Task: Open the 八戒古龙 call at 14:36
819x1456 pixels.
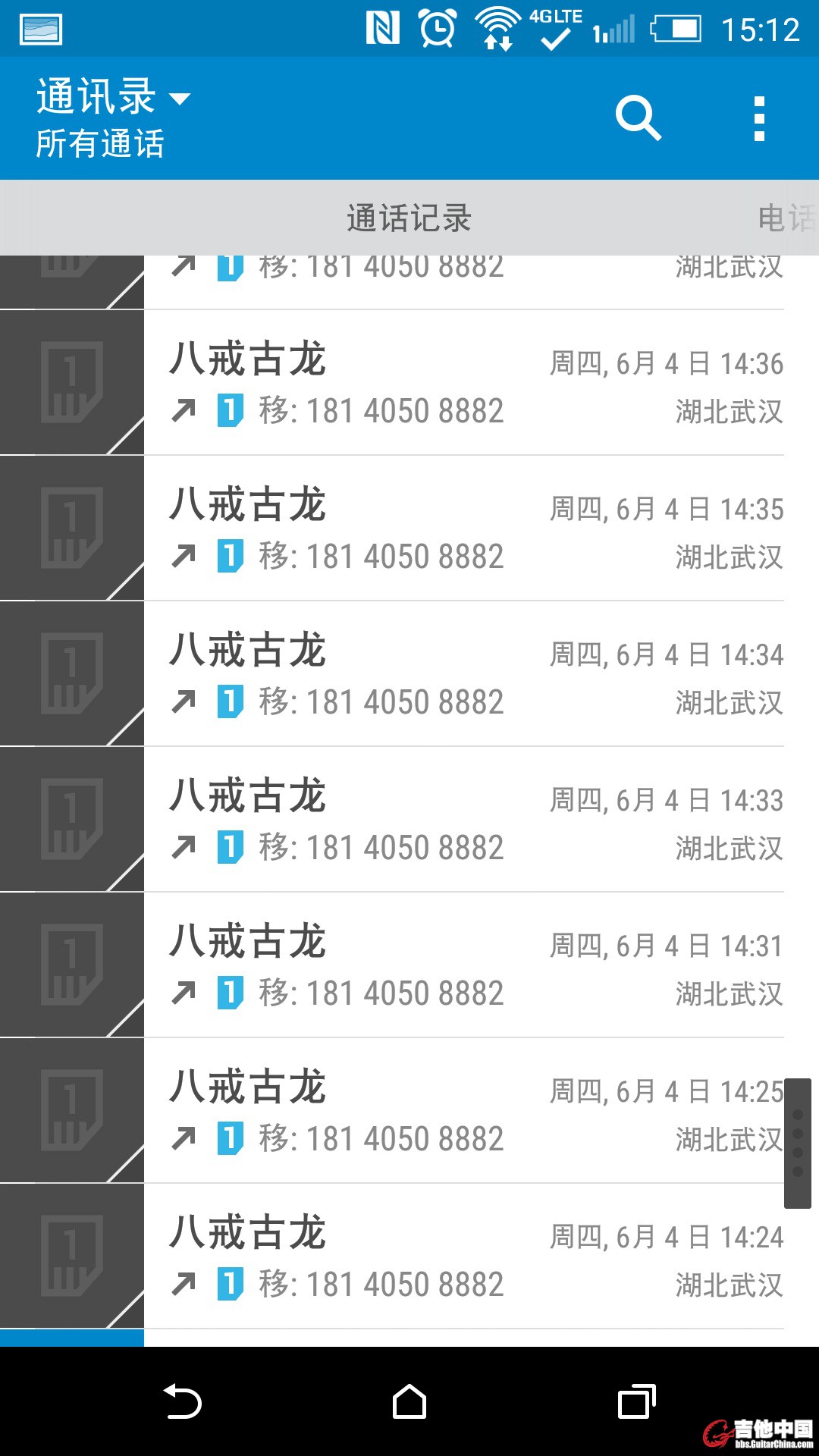Action: 463,383
